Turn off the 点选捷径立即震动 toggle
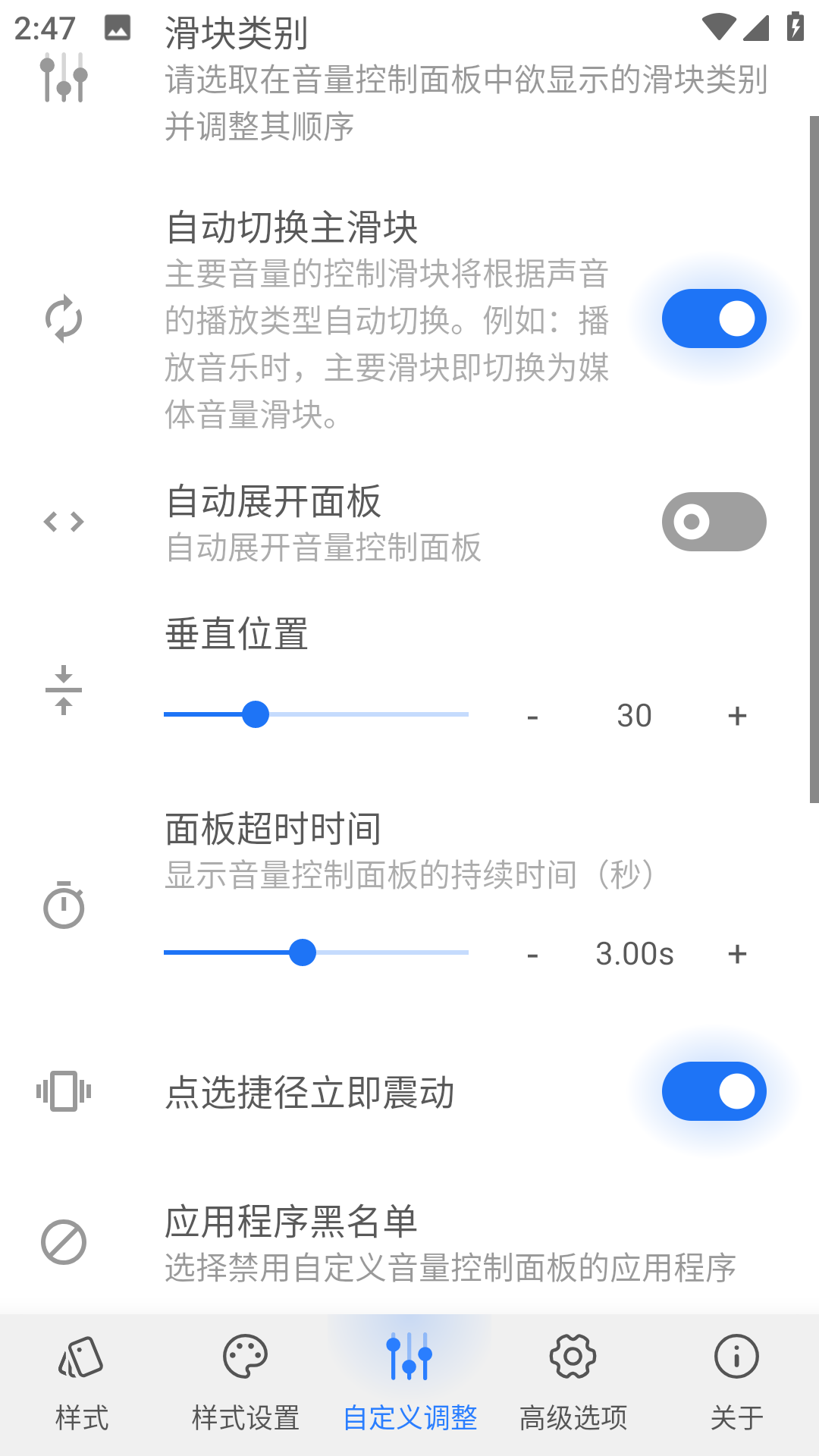 (x=714, y=1091)
